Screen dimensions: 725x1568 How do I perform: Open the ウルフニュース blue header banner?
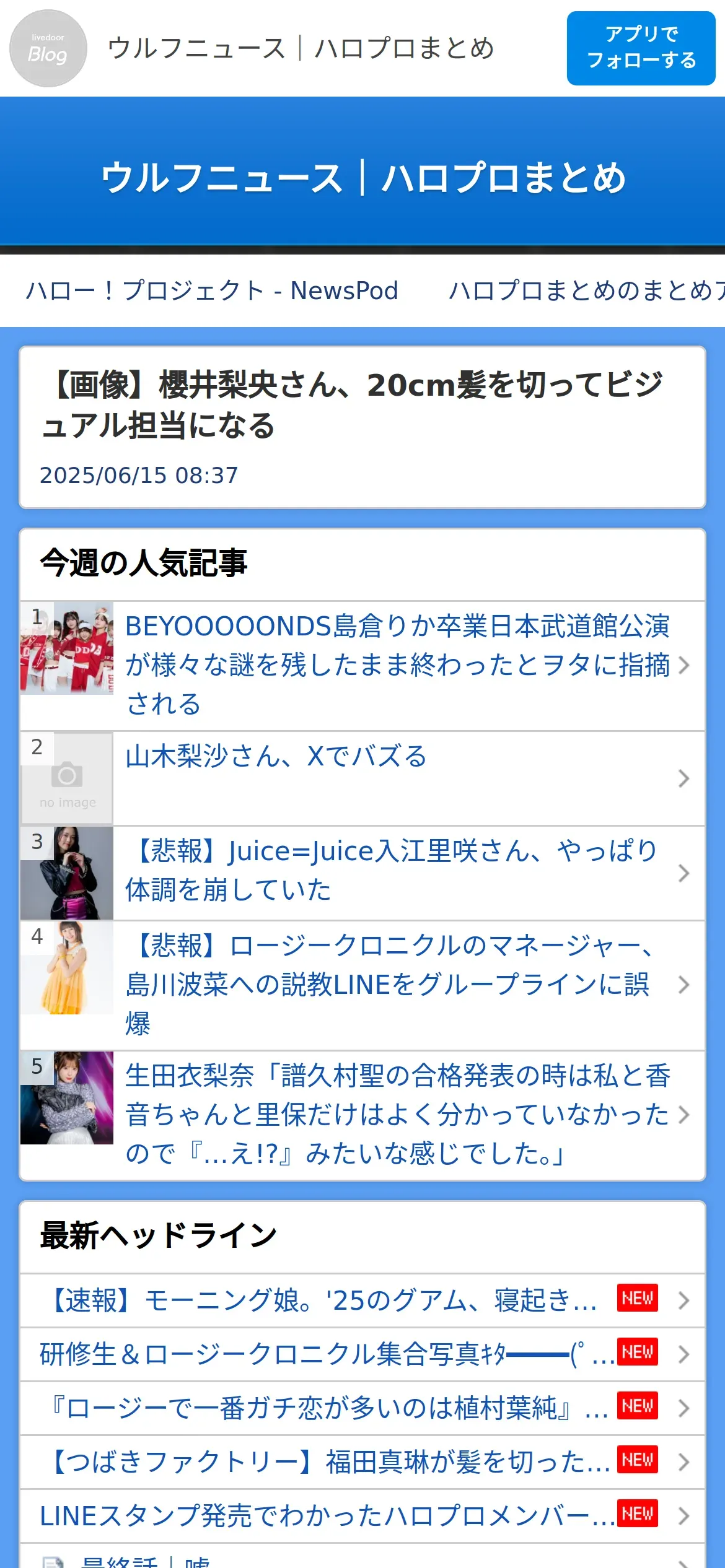362,178
